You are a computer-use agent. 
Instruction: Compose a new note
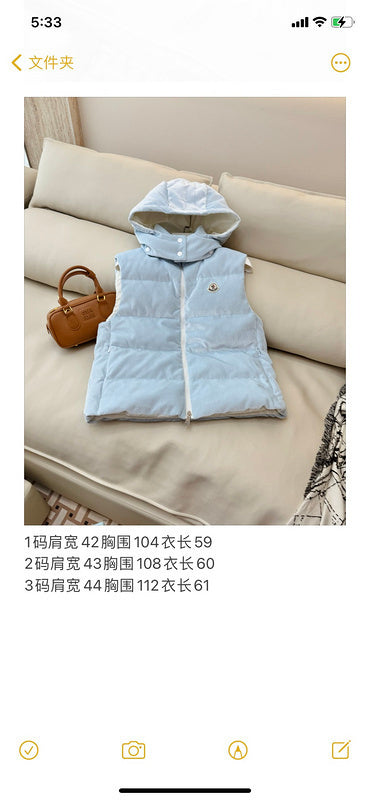coord(341,749)
